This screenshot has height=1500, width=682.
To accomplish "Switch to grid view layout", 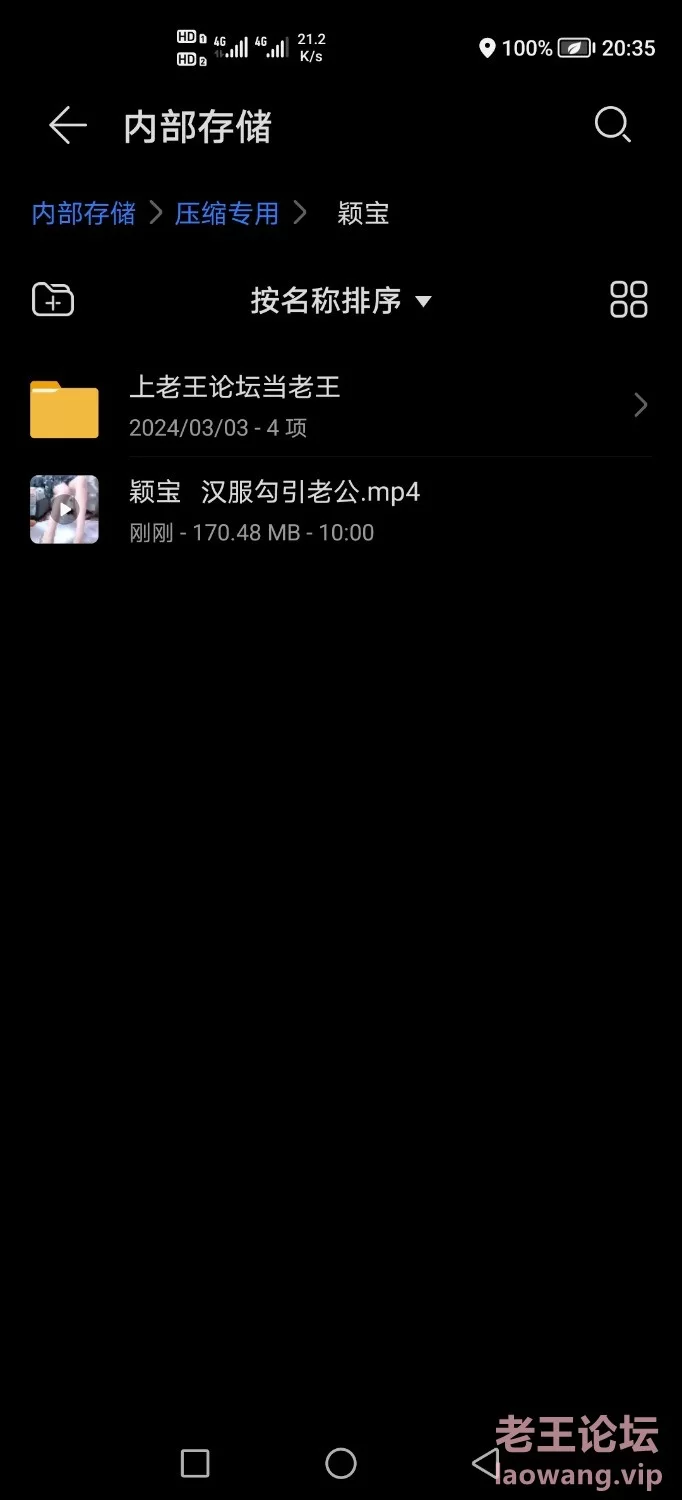I will (629, 300).
